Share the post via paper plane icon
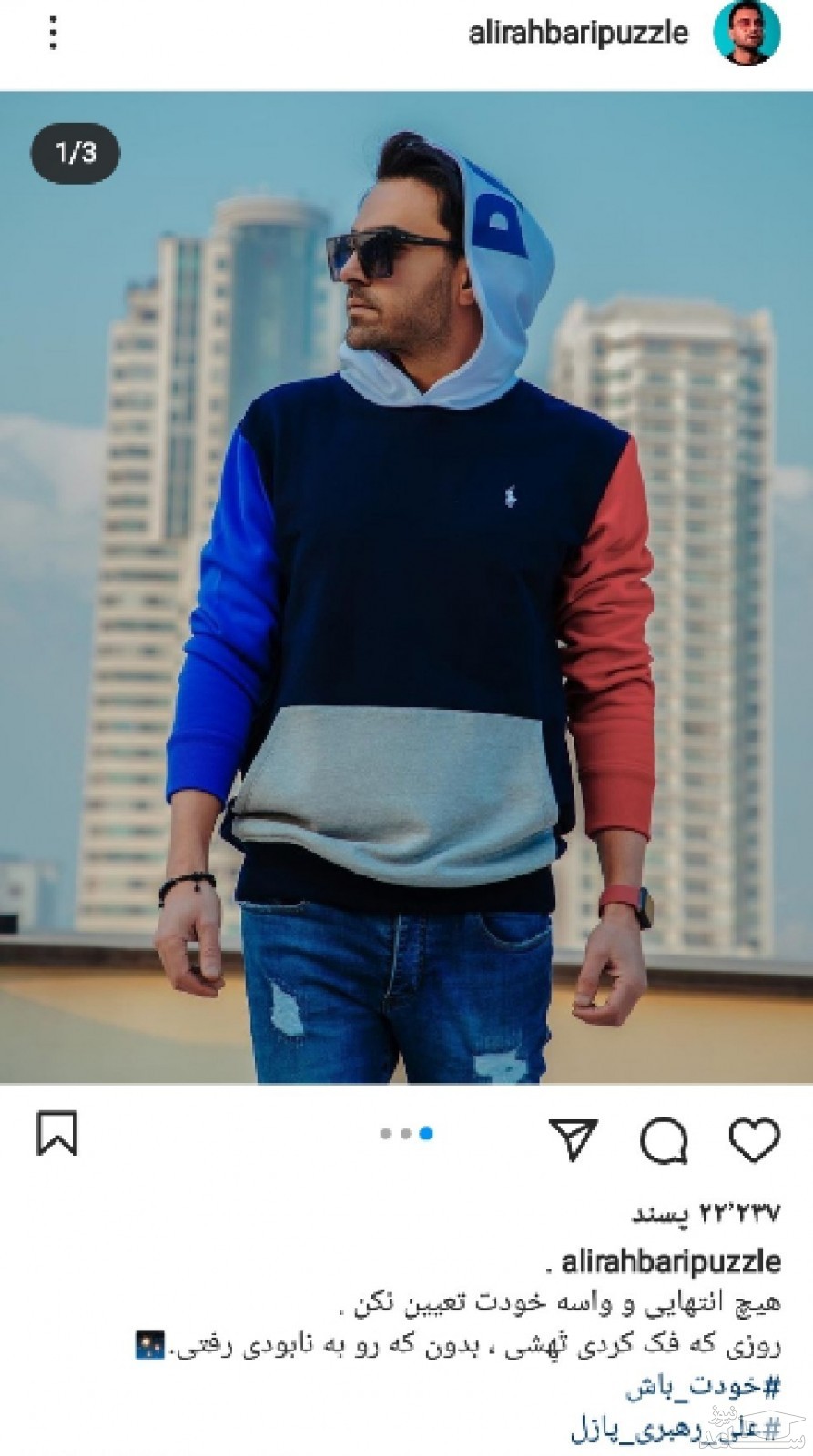This screenshot has width=813, height=1456. pyautogui.click(x=574, y=1138)
